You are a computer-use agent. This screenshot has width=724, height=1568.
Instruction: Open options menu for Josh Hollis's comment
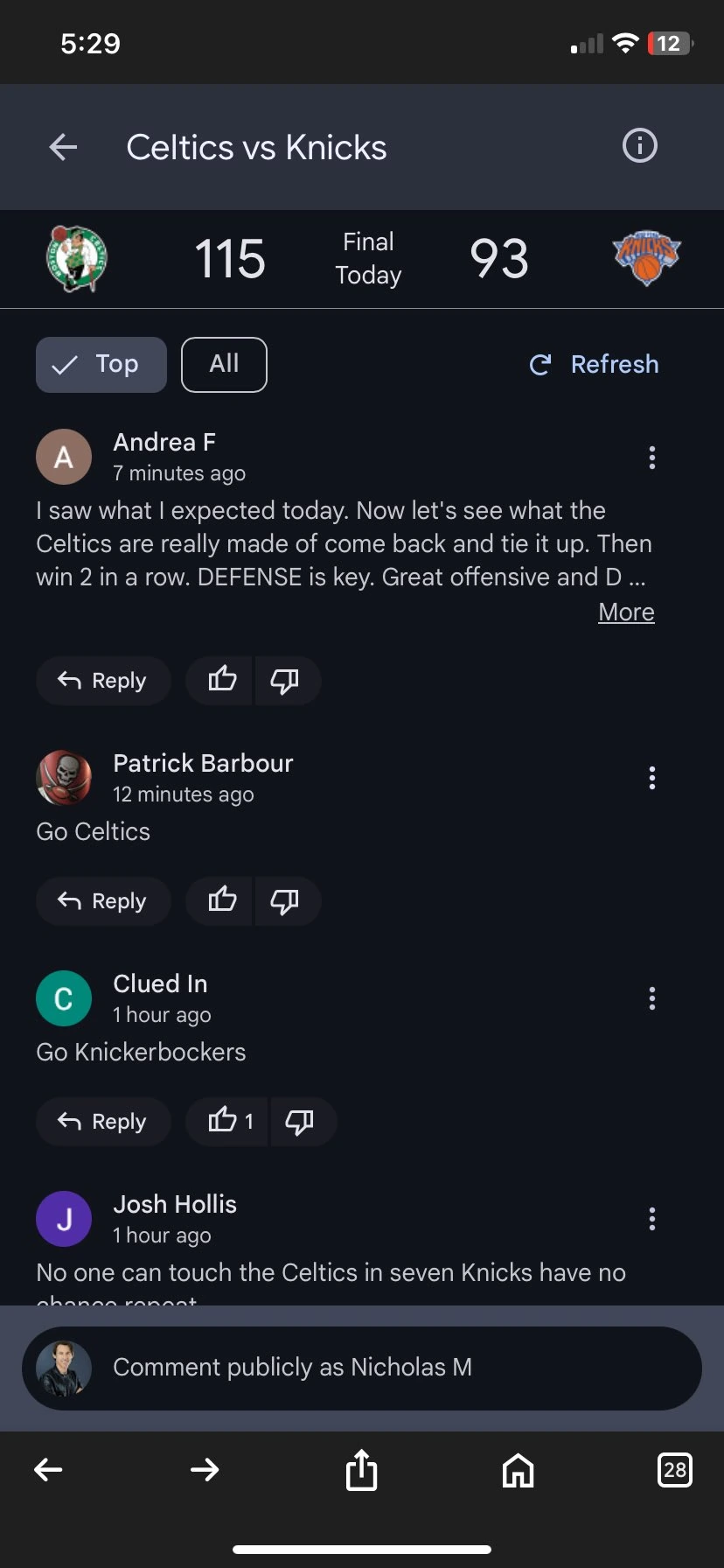651,1219
